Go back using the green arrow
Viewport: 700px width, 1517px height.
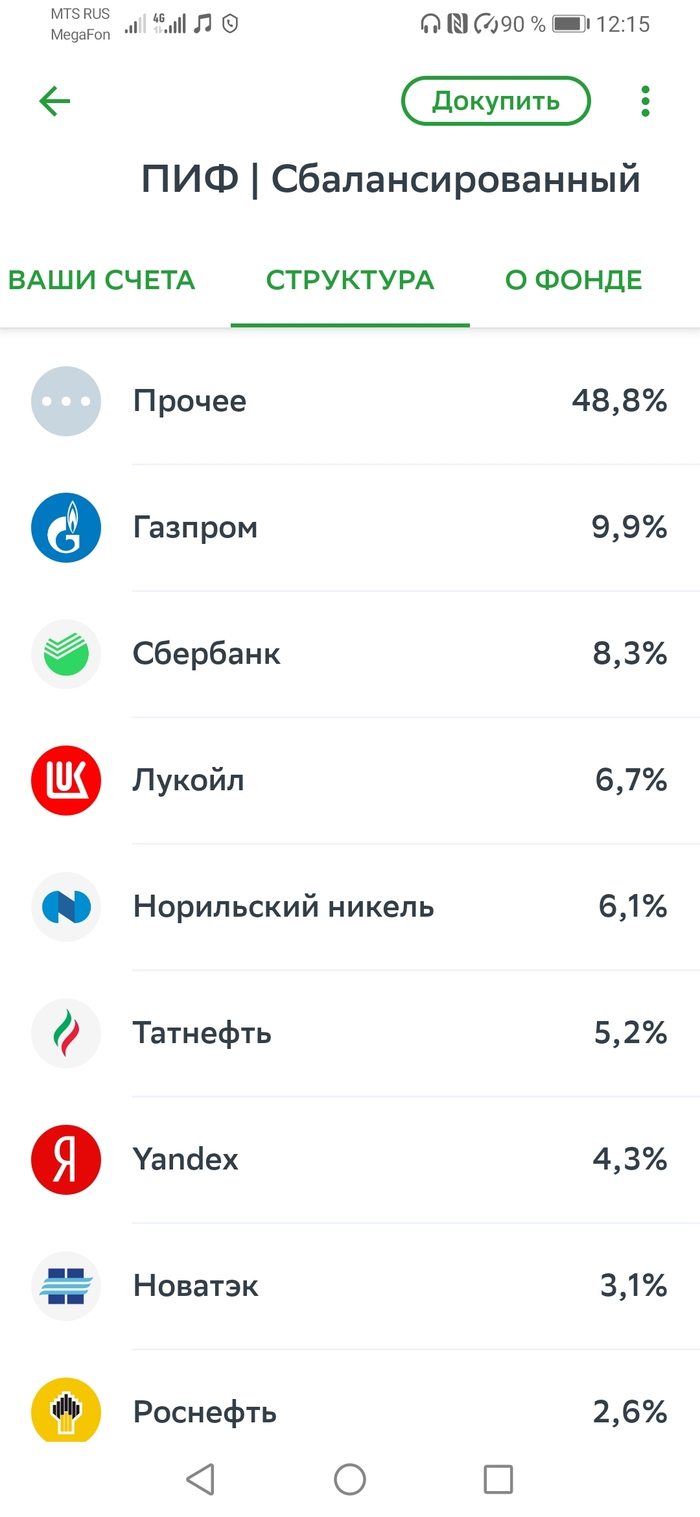tap(55, 101)
